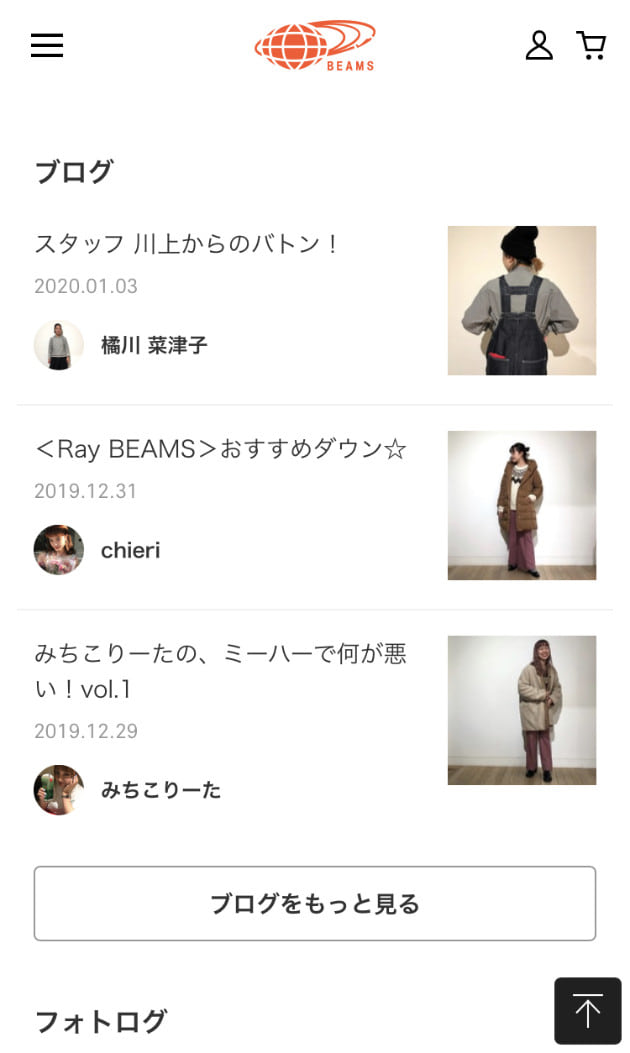630x1053 pixels.
Task: Tap the overalls photo thumbnail
Action: click(521, 300)
